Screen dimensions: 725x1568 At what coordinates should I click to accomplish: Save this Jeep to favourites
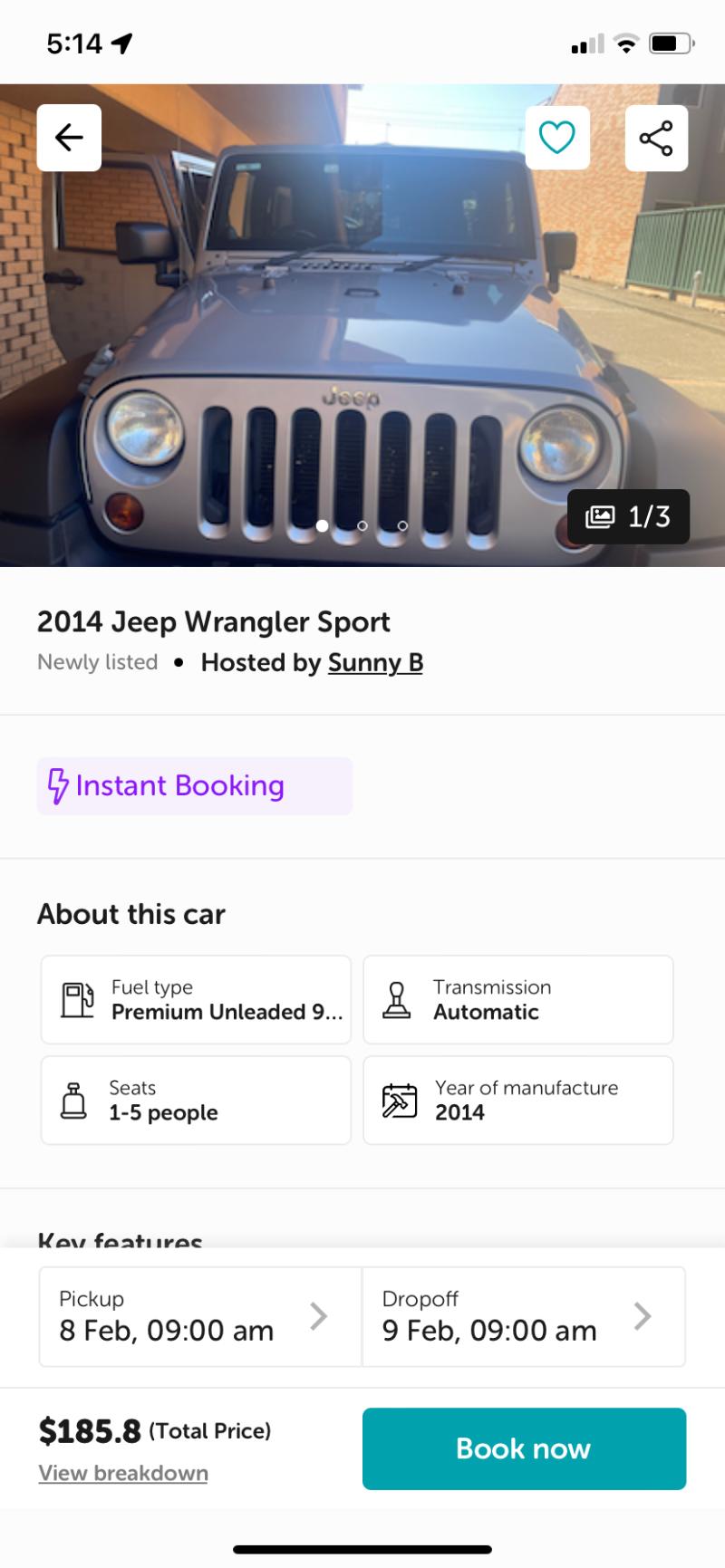pos(557,138)
